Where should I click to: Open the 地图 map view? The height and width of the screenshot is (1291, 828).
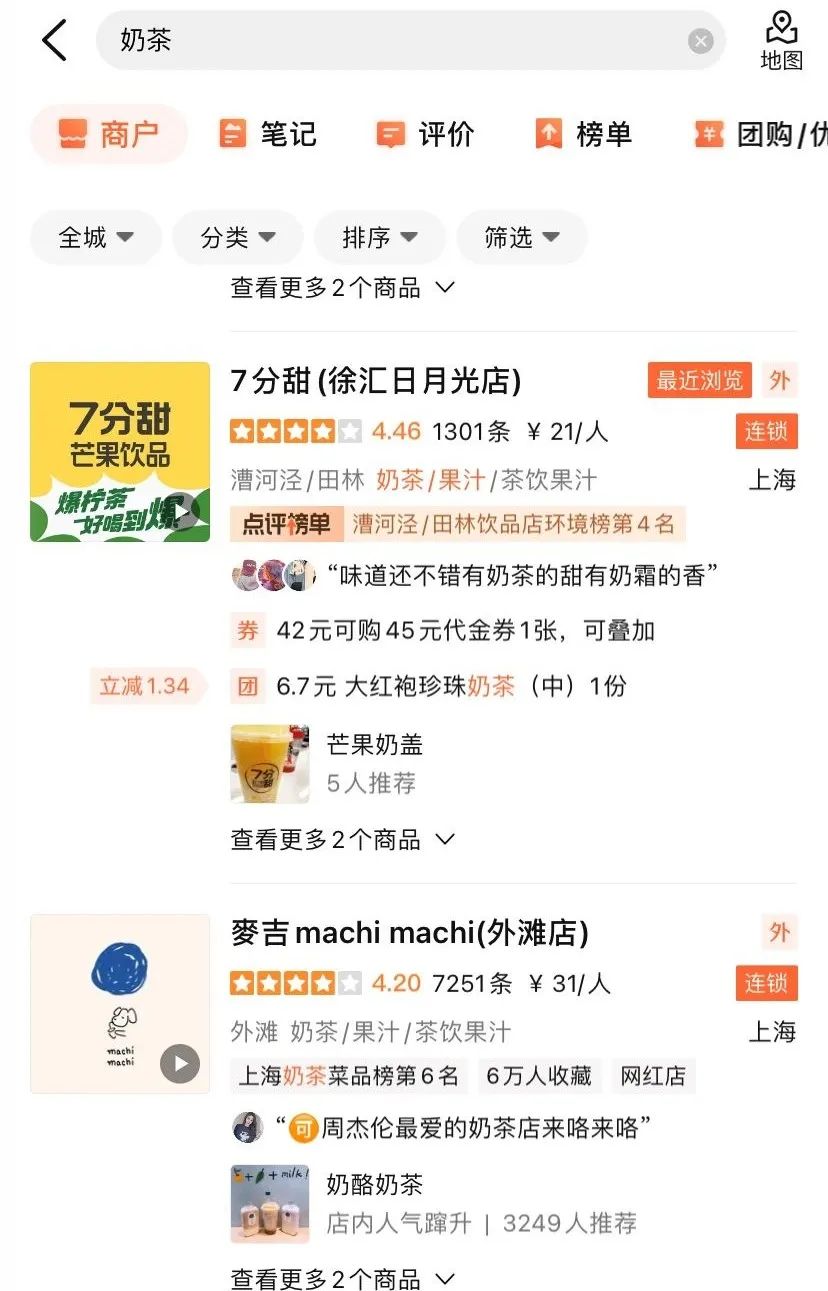(781, 40)
